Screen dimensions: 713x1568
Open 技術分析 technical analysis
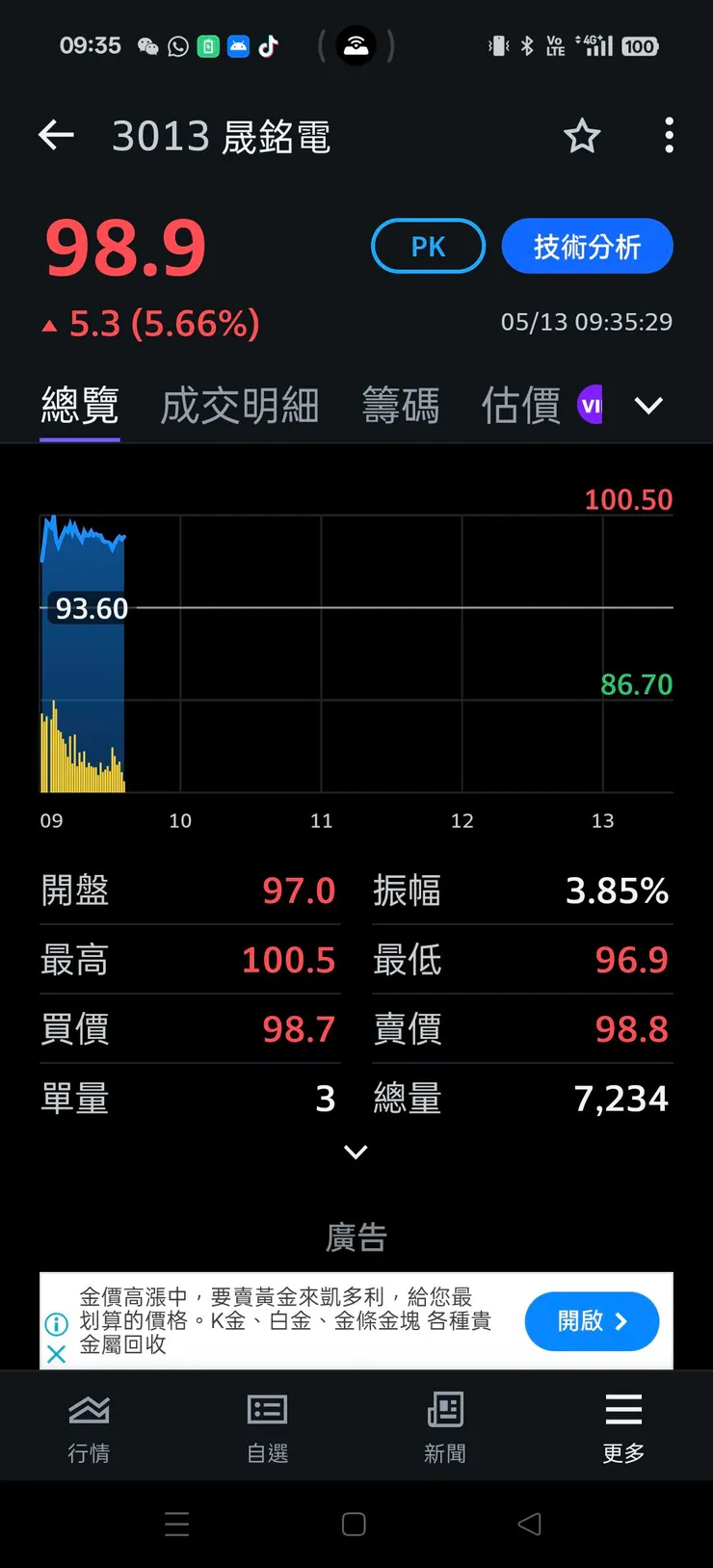(587, 246)
